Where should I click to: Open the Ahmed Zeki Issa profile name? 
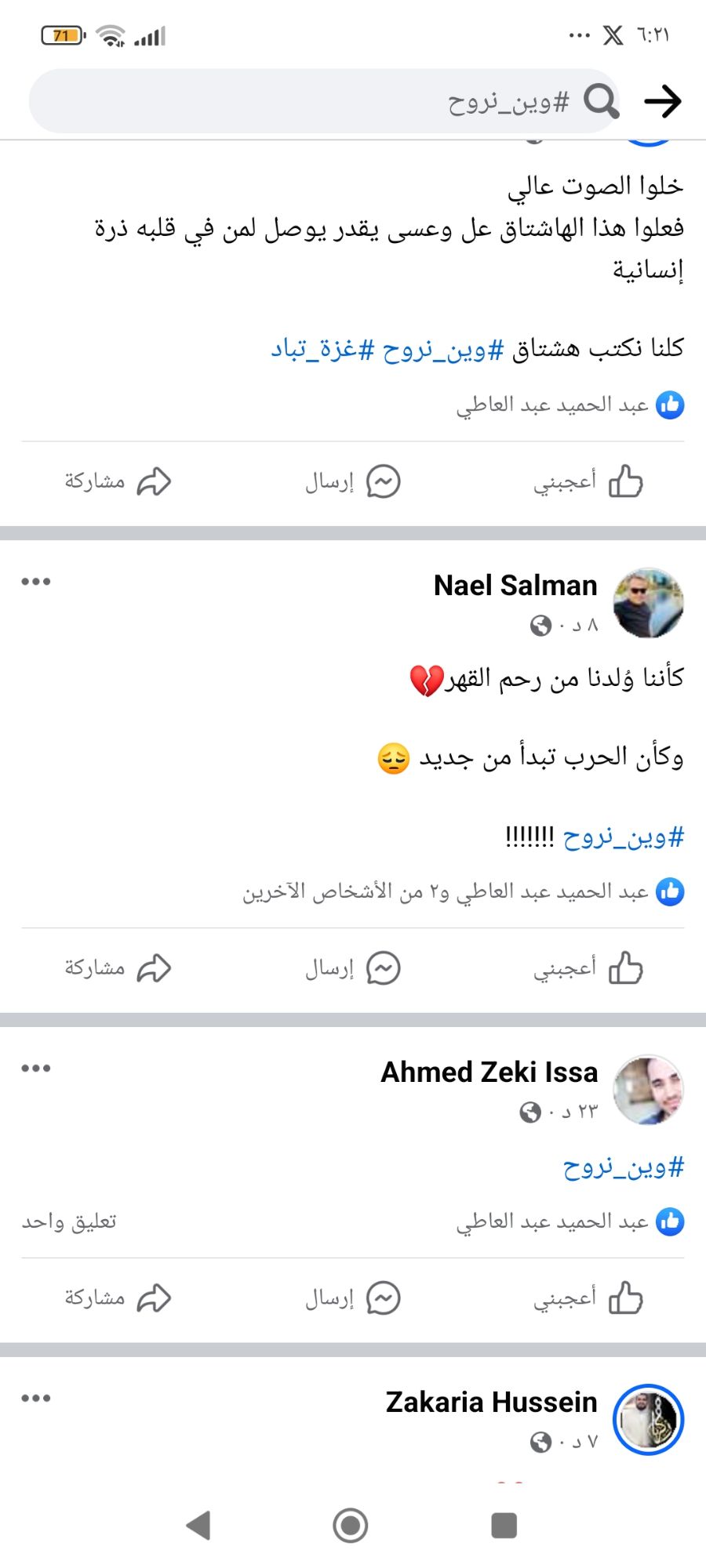(489, 1072)
